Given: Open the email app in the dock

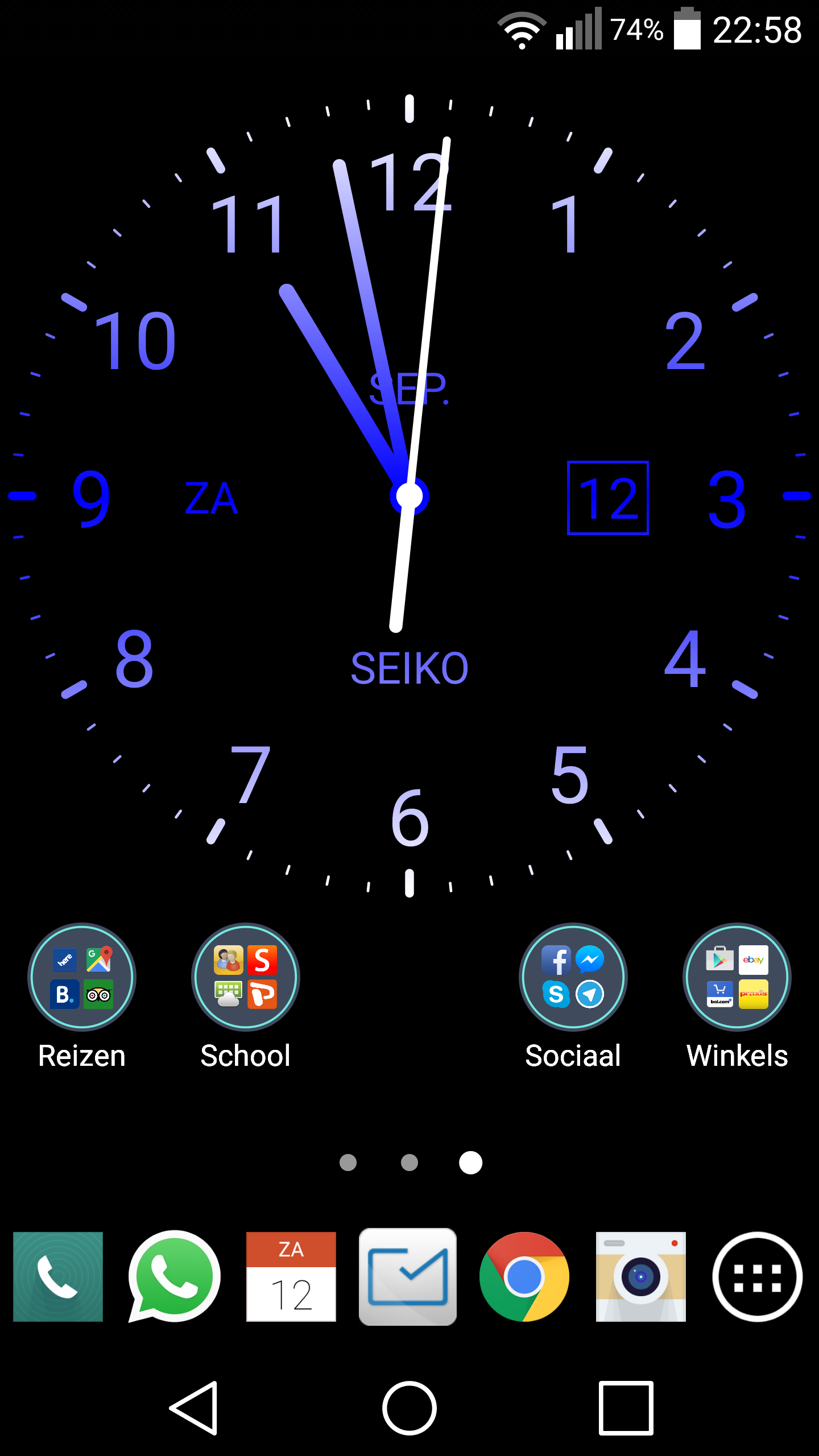Looking at the screenshot, I should tap(408, 1276).
